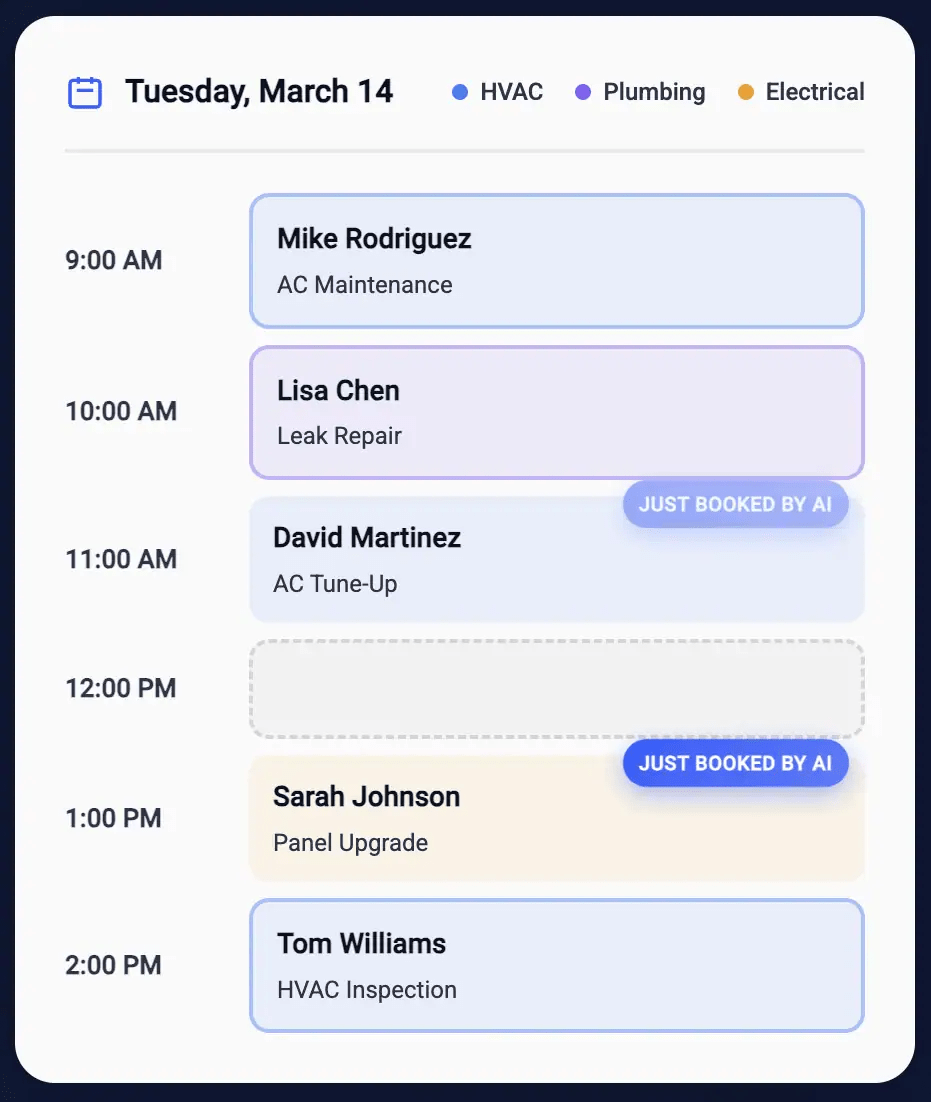Select the Electrical category filter label
This screenshot has height=1102, width=931.
pyautogui.click(x=814, y=92)
